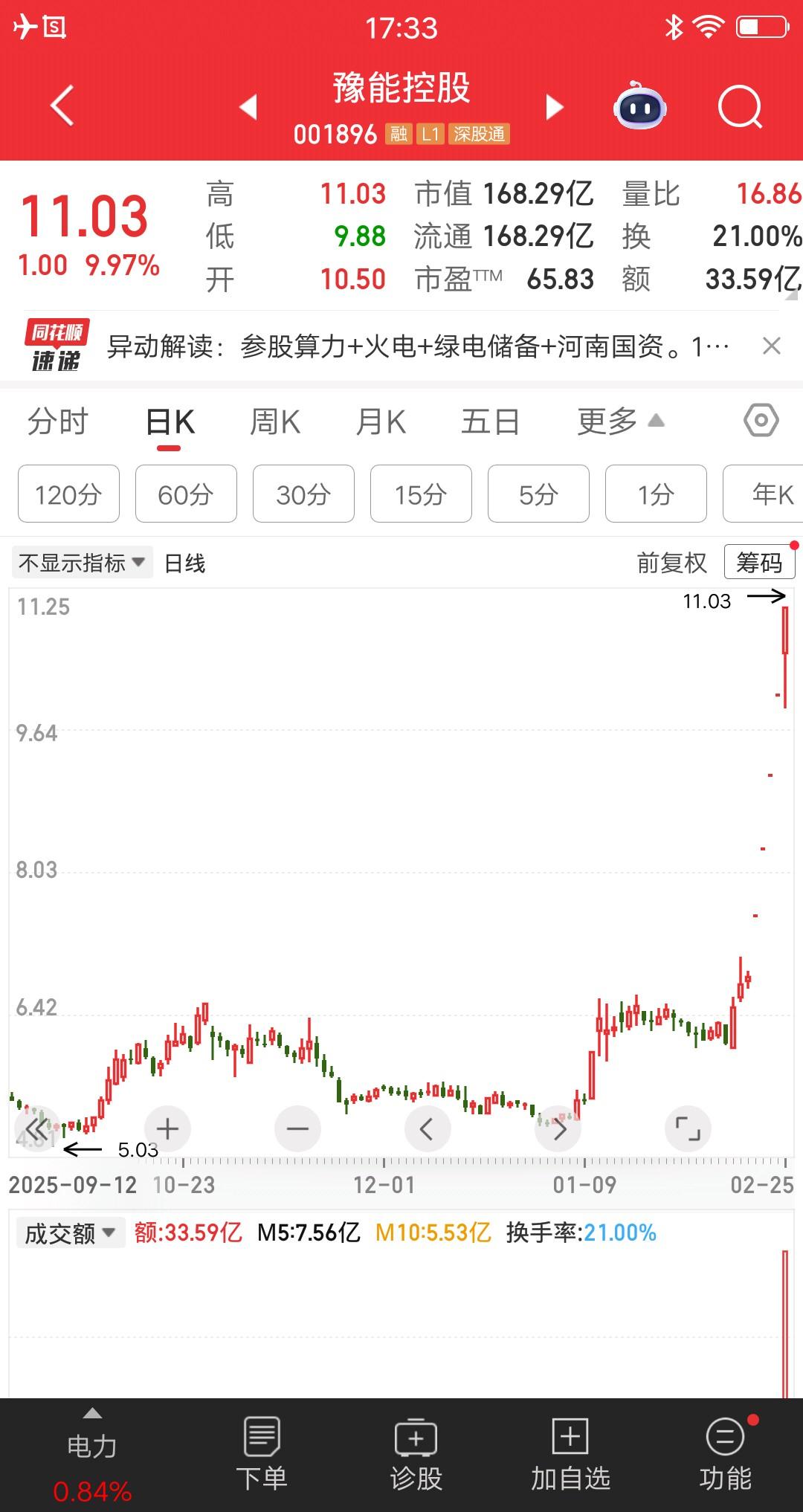Tap the search icon
The width and height of the screenshot is (803, 1512).
coord(735,106)
